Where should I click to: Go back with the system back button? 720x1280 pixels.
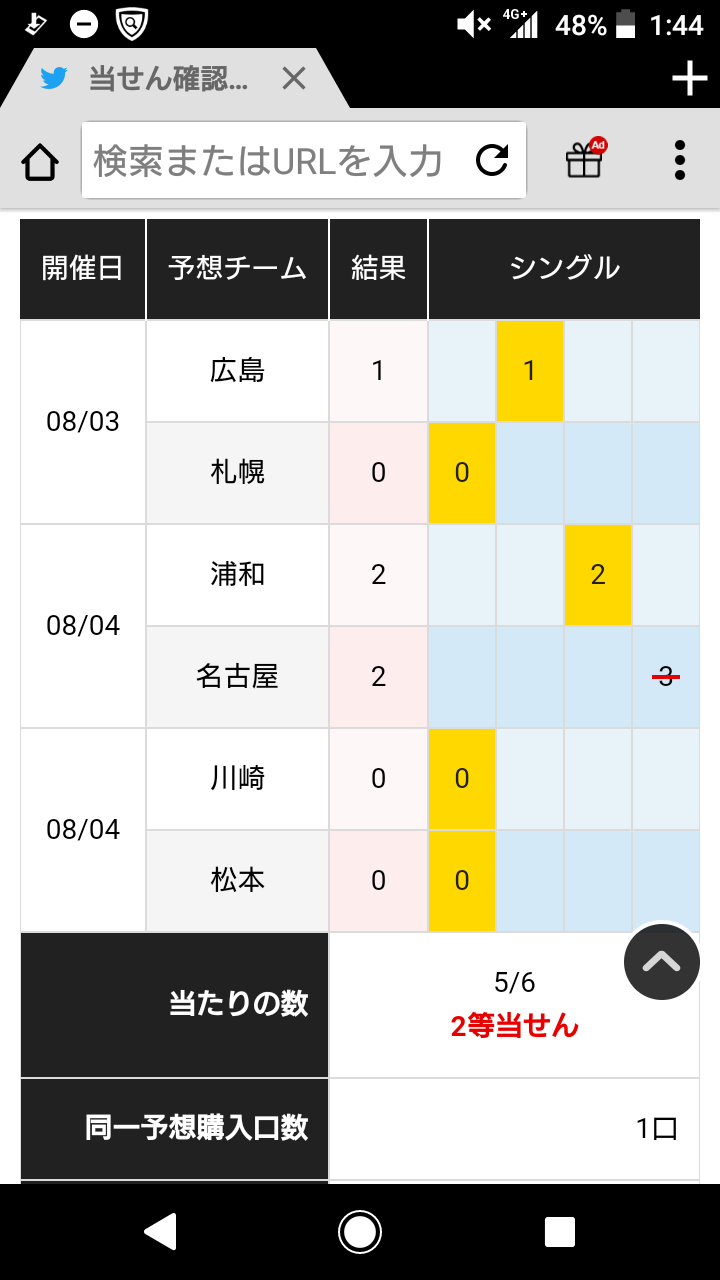(x=160, y=1232)
